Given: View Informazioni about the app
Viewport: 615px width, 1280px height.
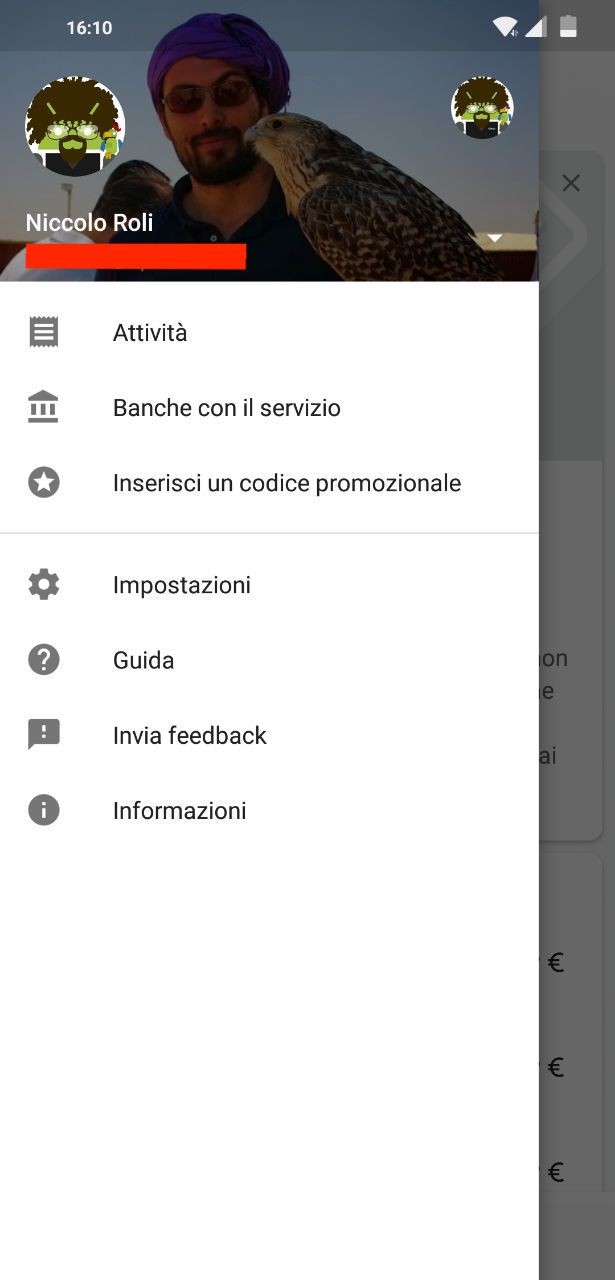Looking at the screenshot, I should pyautogui.click(x=269, y=810).
